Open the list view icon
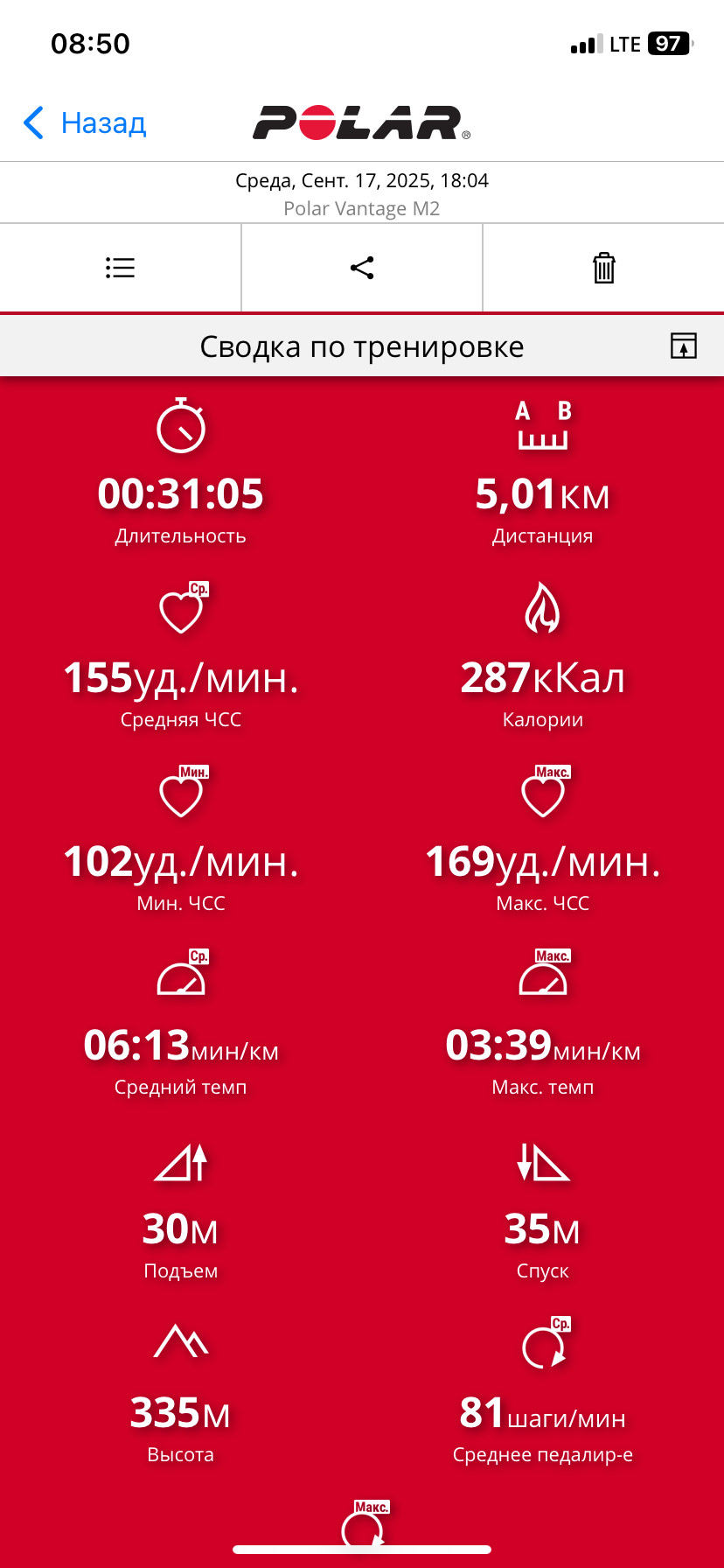This screenshot has height=1568, width=724. click(x=121, y=268)
